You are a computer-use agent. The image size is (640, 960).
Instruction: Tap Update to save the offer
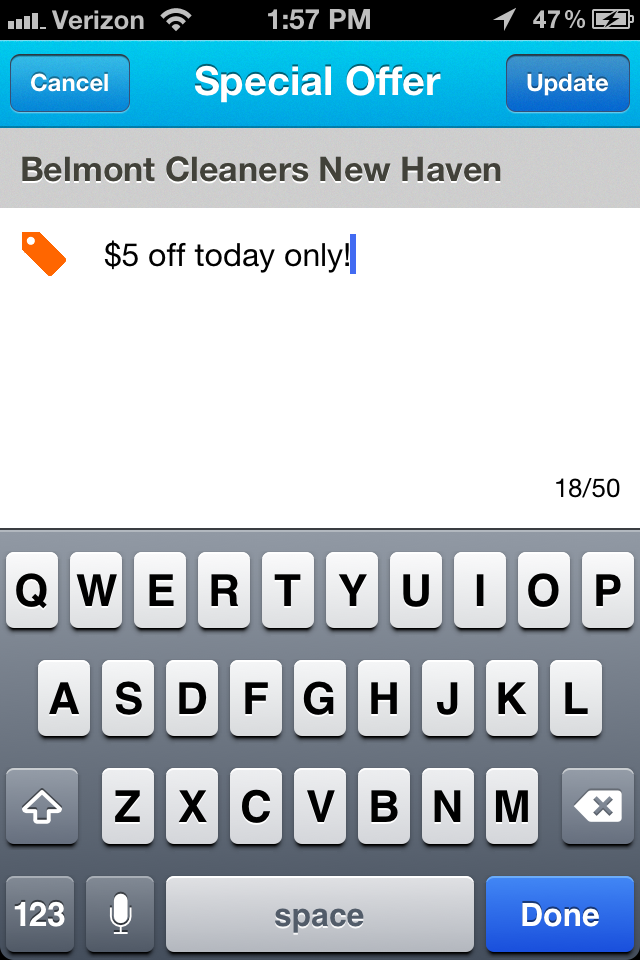point(567,83)
